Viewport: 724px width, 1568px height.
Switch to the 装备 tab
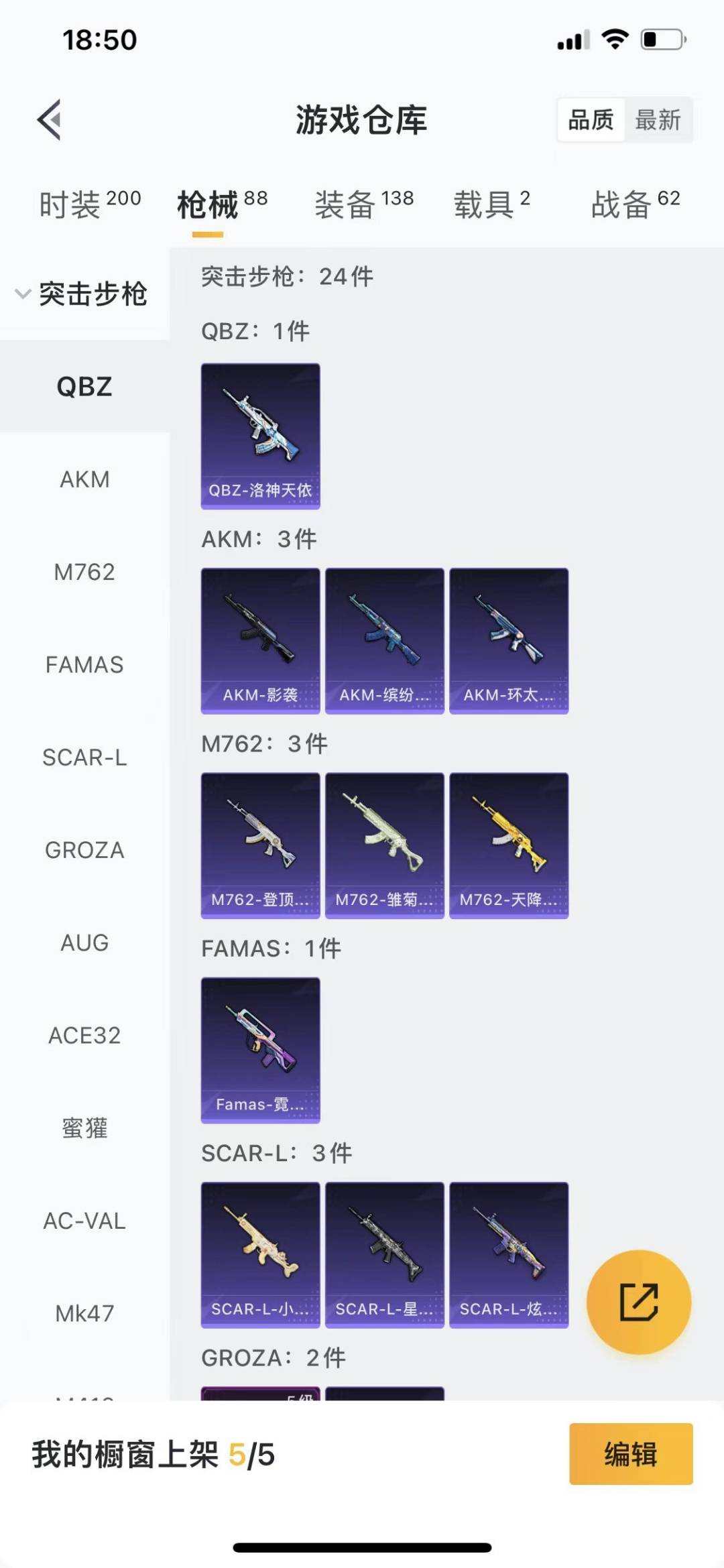click(363, 204)
